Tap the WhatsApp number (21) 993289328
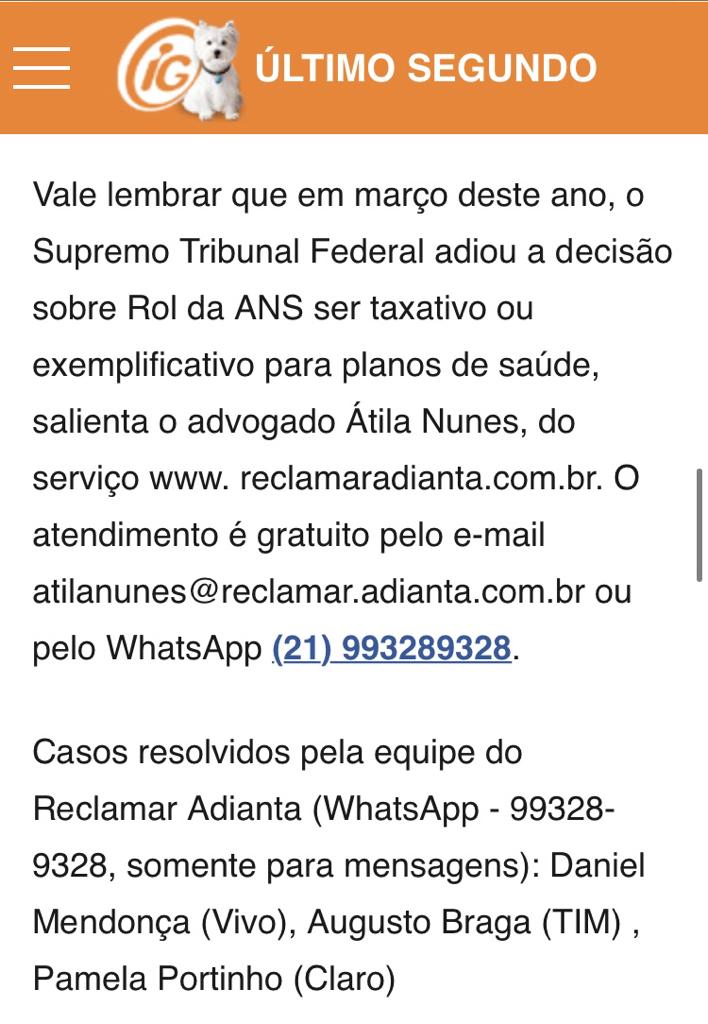 tap(391, 648)
